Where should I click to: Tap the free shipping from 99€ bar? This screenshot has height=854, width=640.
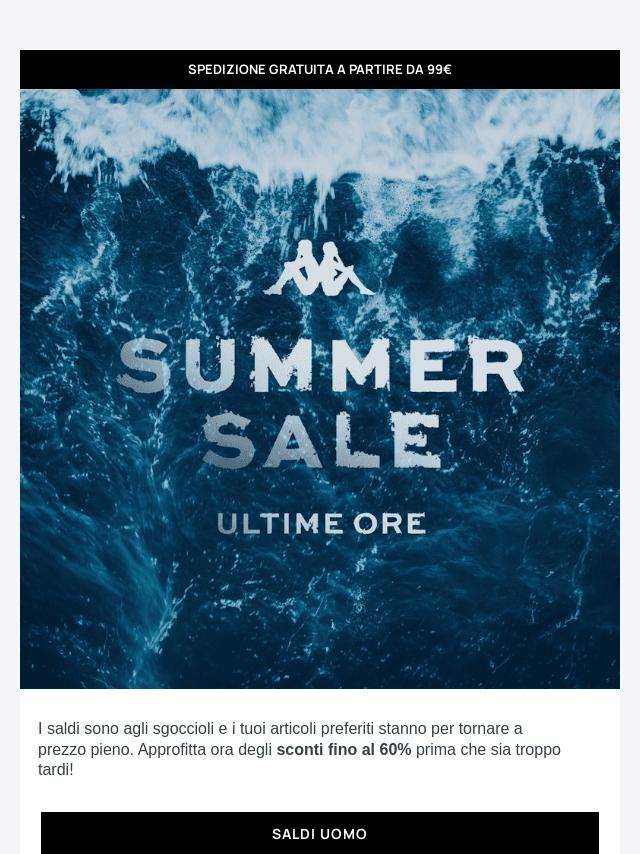[x=320, y=70]
